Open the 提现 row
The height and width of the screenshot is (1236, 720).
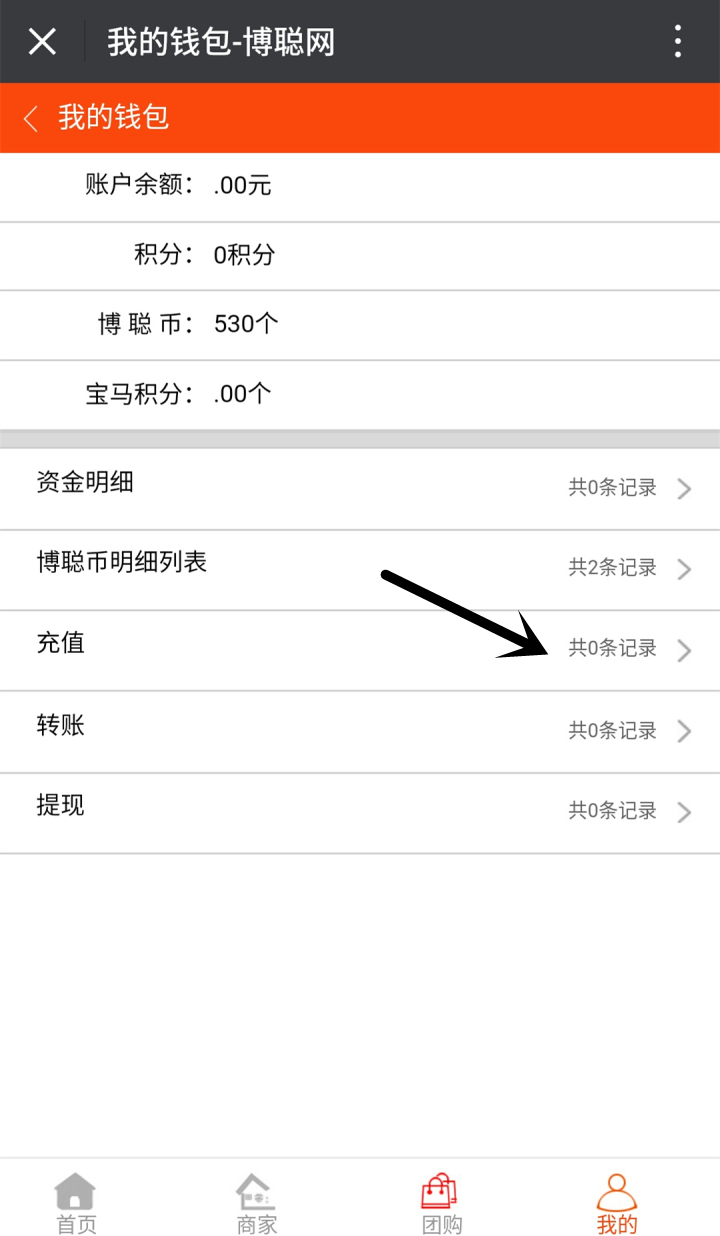pos(360,813)
